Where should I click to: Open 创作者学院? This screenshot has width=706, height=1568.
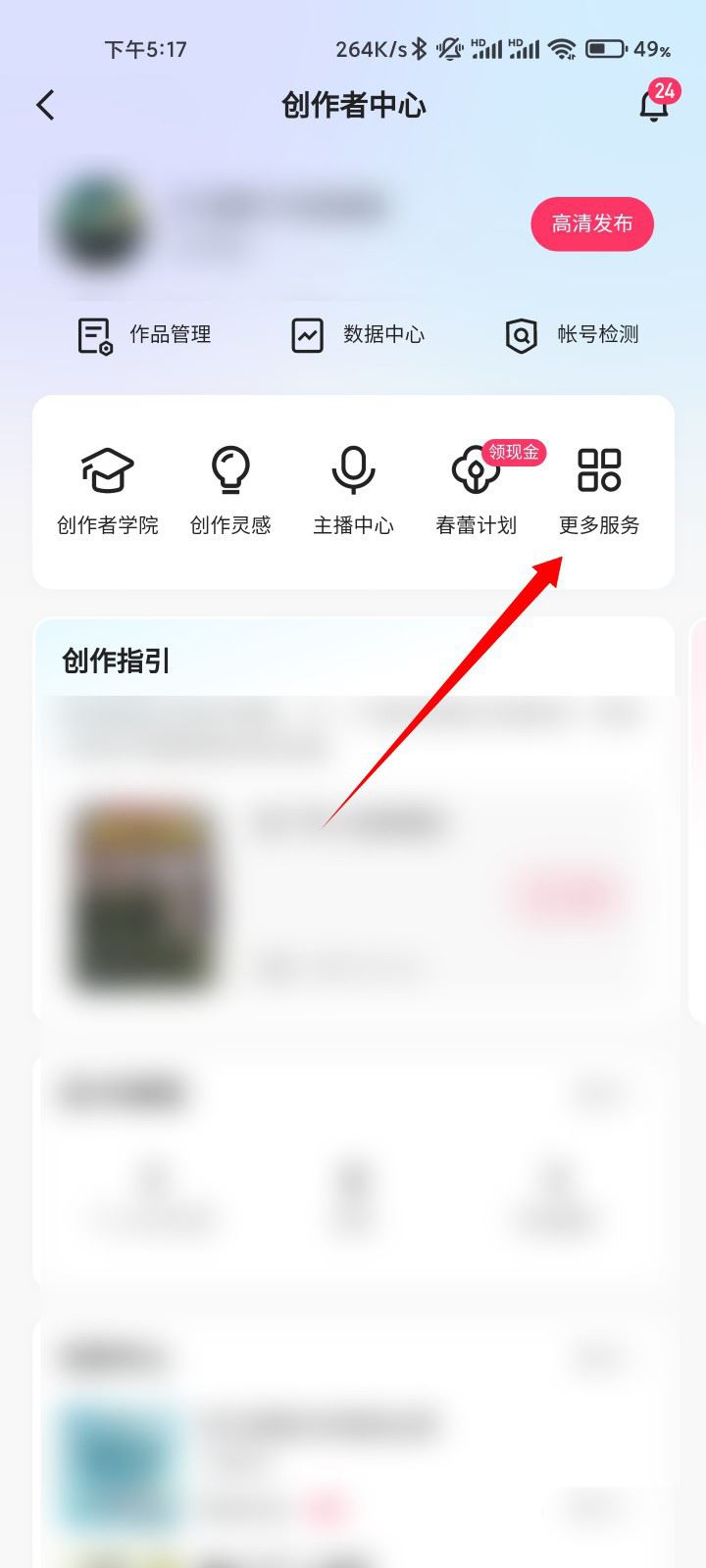click(108, 490)
